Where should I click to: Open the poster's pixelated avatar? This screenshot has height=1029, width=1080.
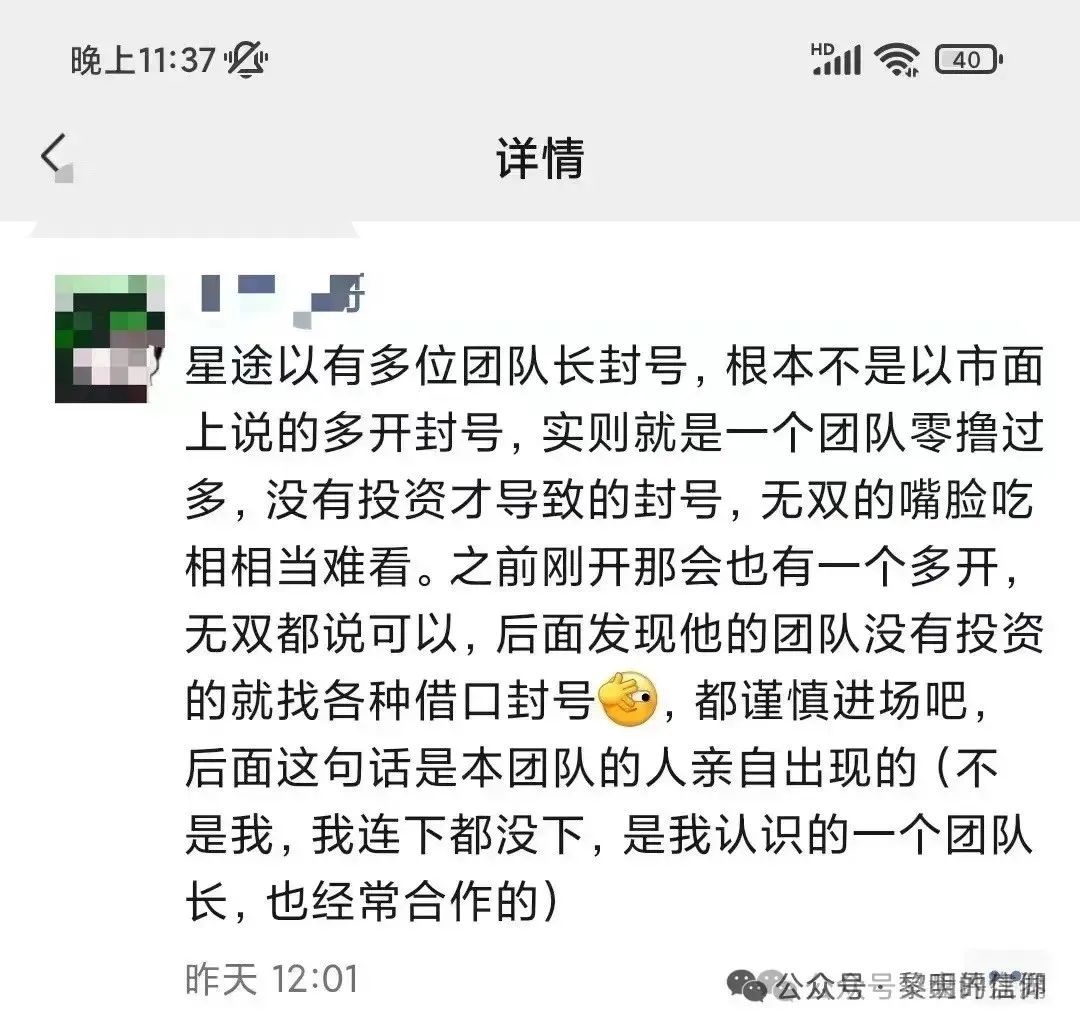(x=109, y=339)
